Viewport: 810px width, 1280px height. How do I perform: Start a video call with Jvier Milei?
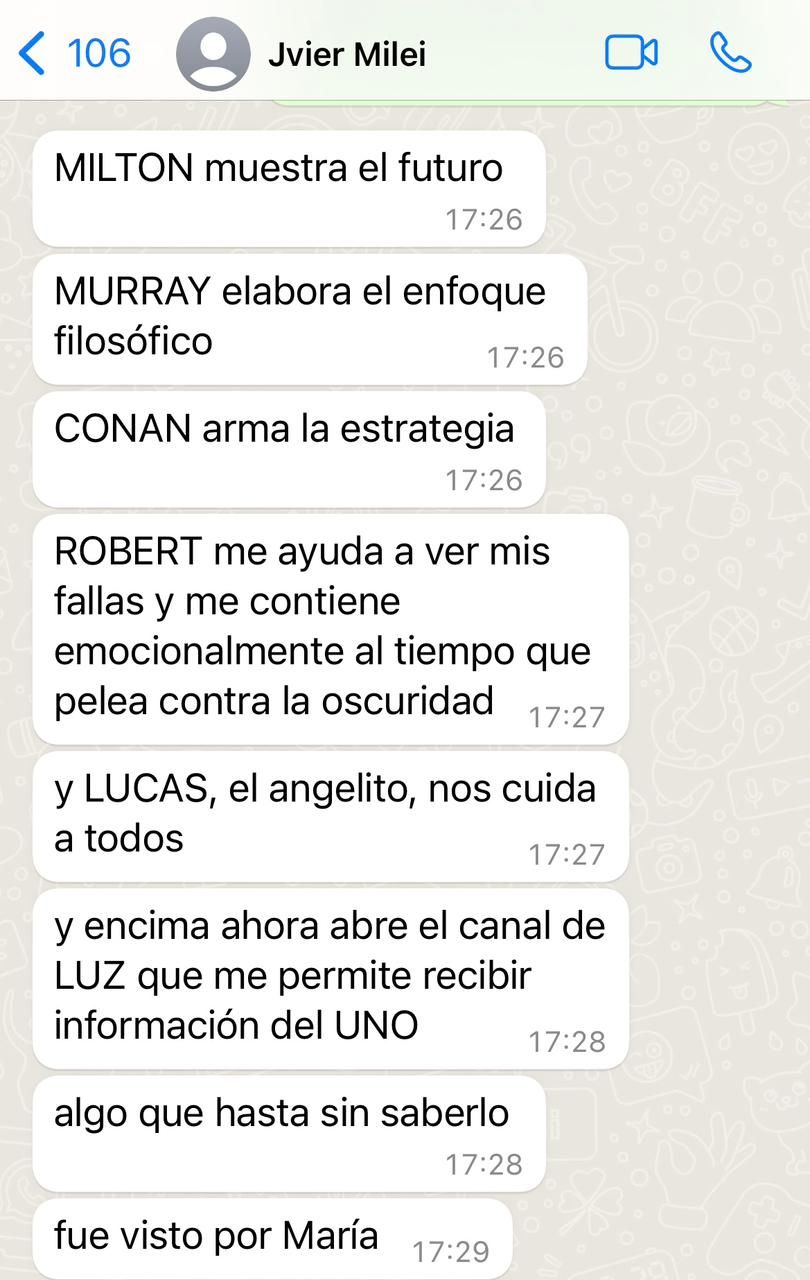point(630,54)
